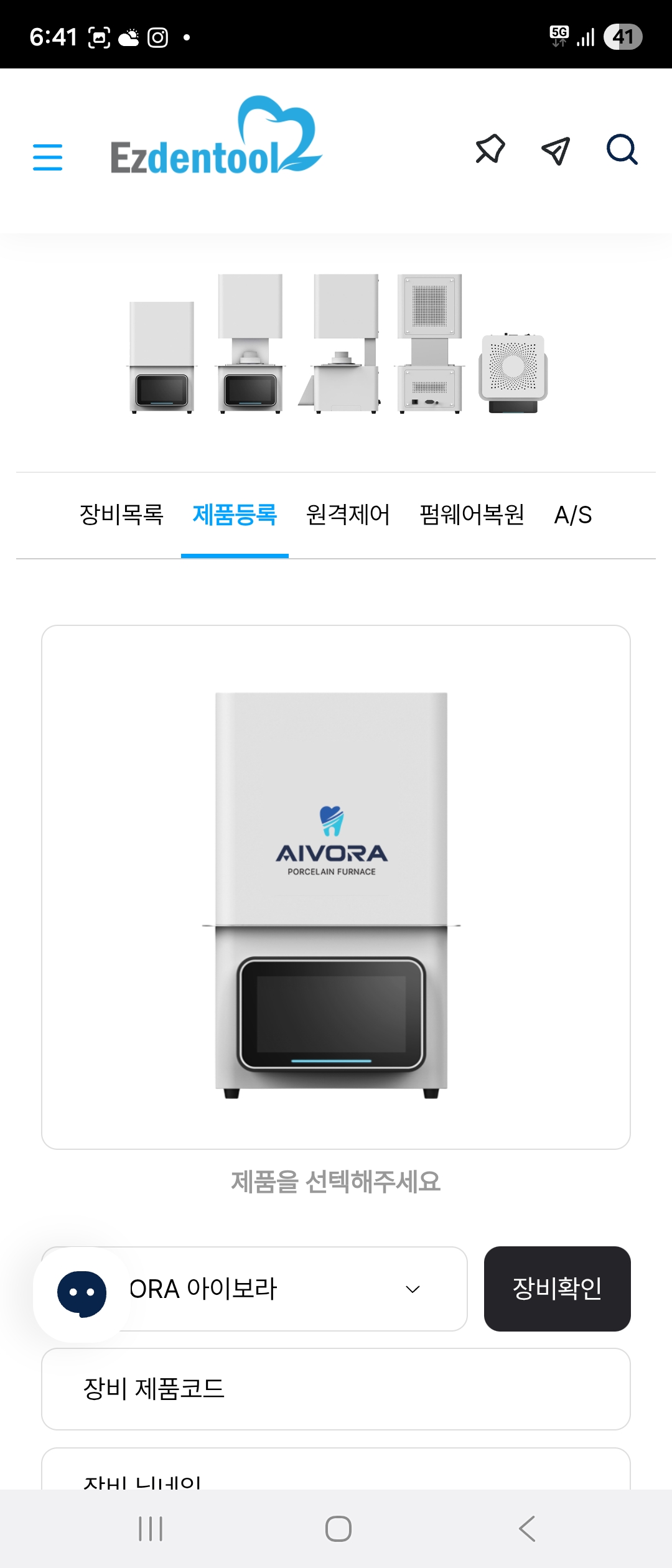Tap the paper plane send icon
672x1568 pixels.
pyautogui.click(x=556, y=150)
